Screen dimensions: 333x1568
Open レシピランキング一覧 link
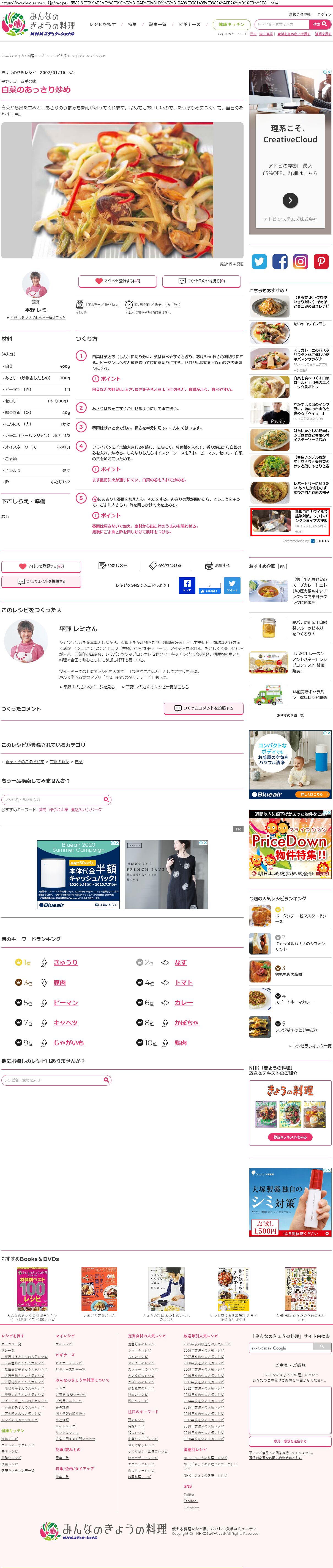(x=312, y=1046)
